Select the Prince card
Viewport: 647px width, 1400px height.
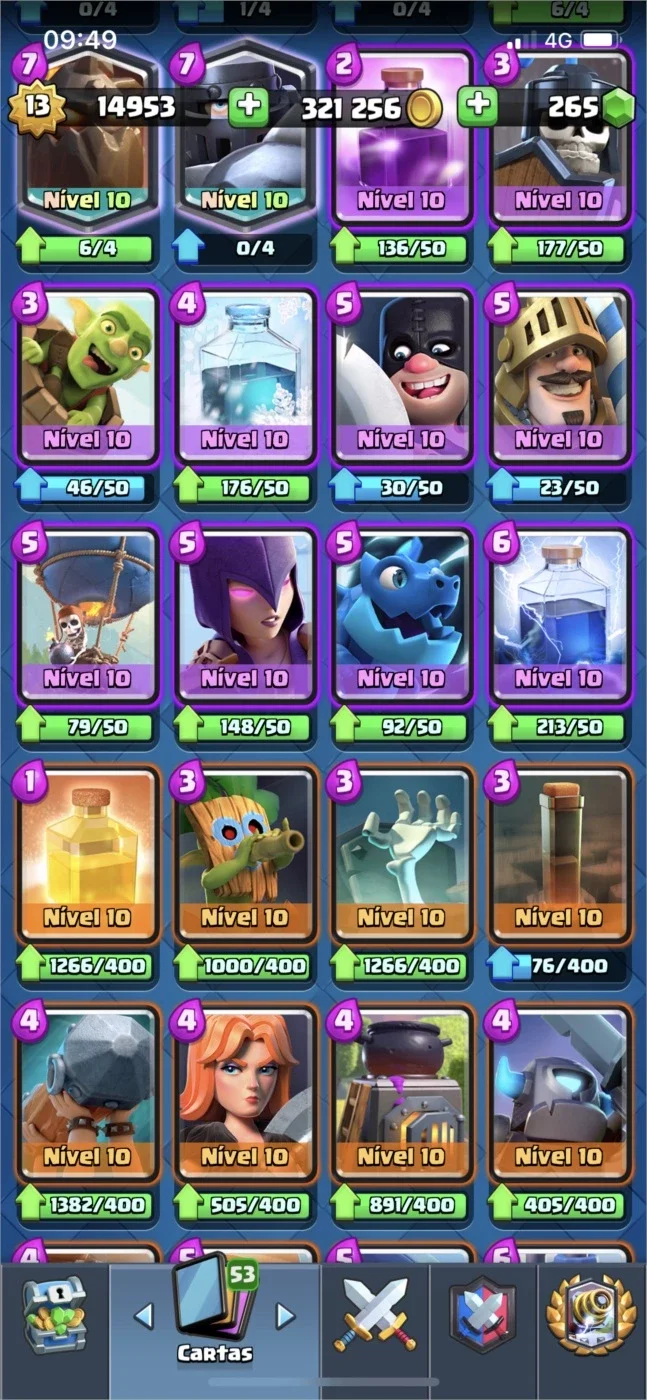point(560,377)
